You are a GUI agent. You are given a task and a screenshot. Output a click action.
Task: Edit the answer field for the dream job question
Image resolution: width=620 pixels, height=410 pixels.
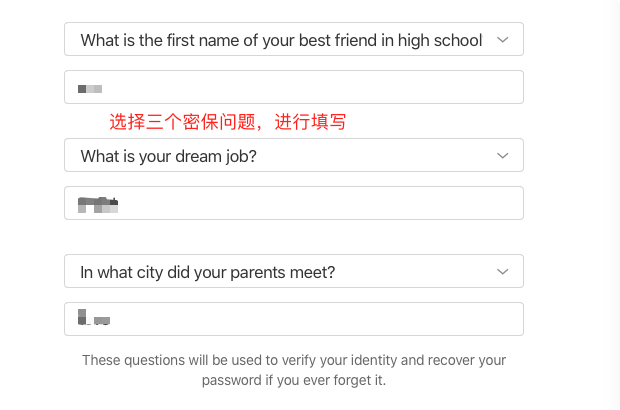pos(293,203)
